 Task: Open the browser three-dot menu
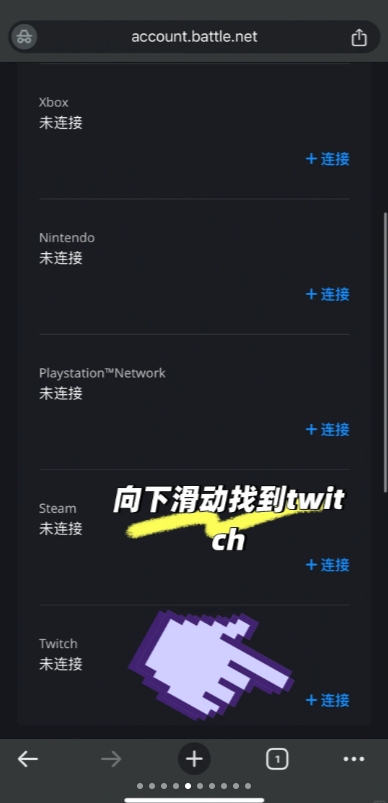(354, 759)
